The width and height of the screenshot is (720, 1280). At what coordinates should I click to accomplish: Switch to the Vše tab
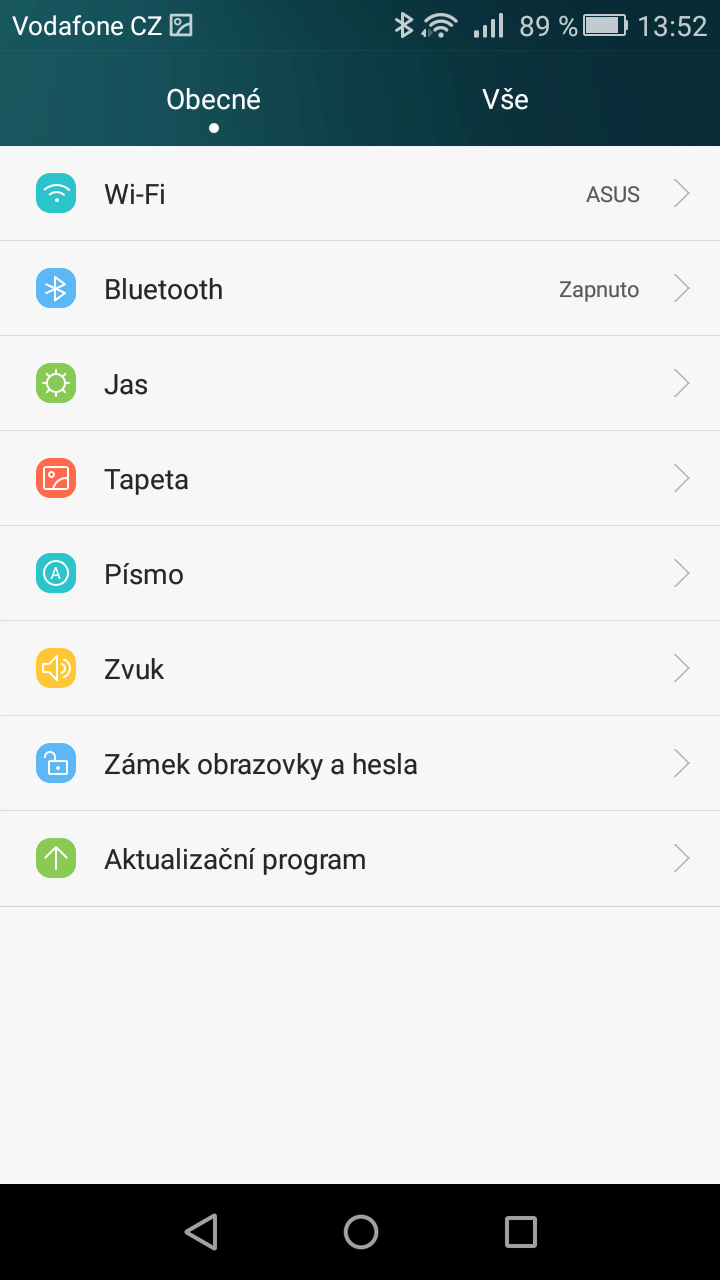(x=505, y=99)
